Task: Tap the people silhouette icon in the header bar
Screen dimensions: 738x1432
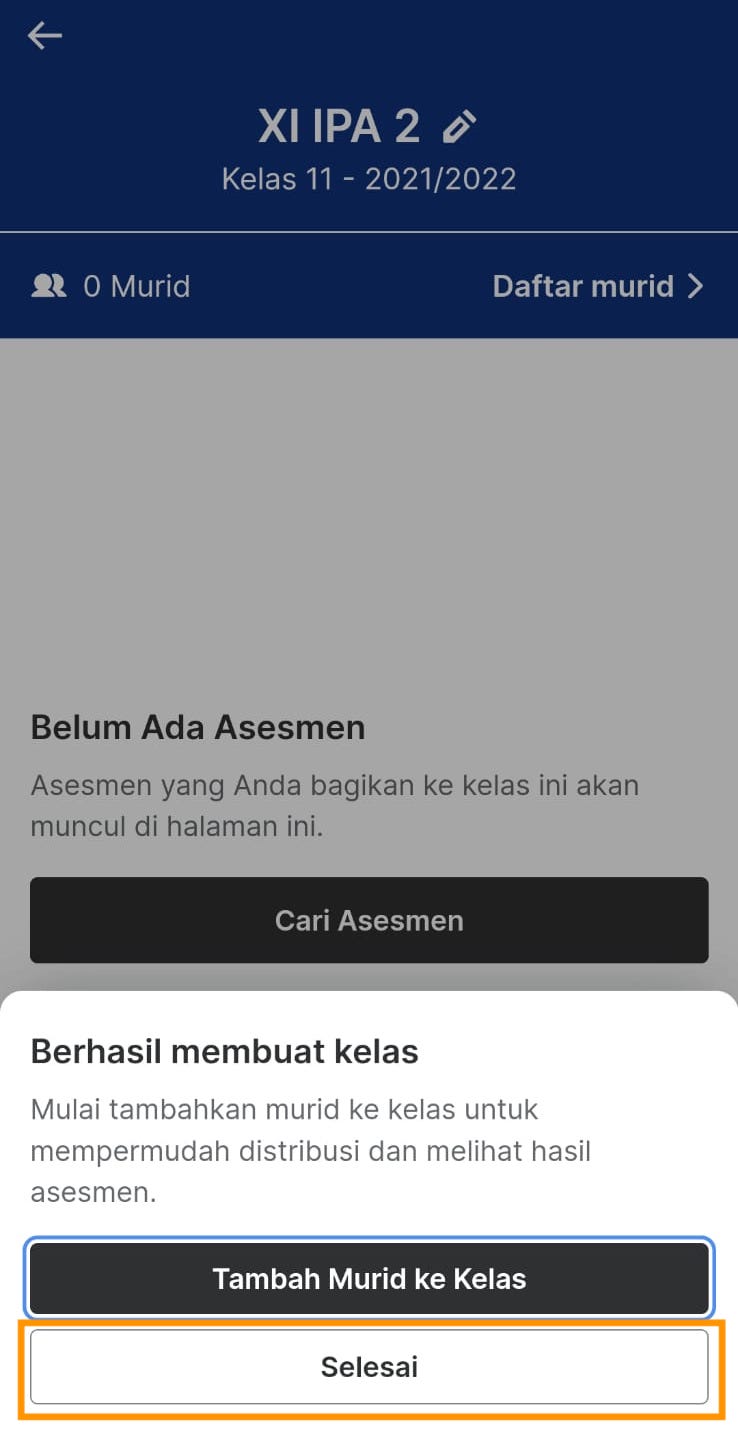Action: pos(49,286)
